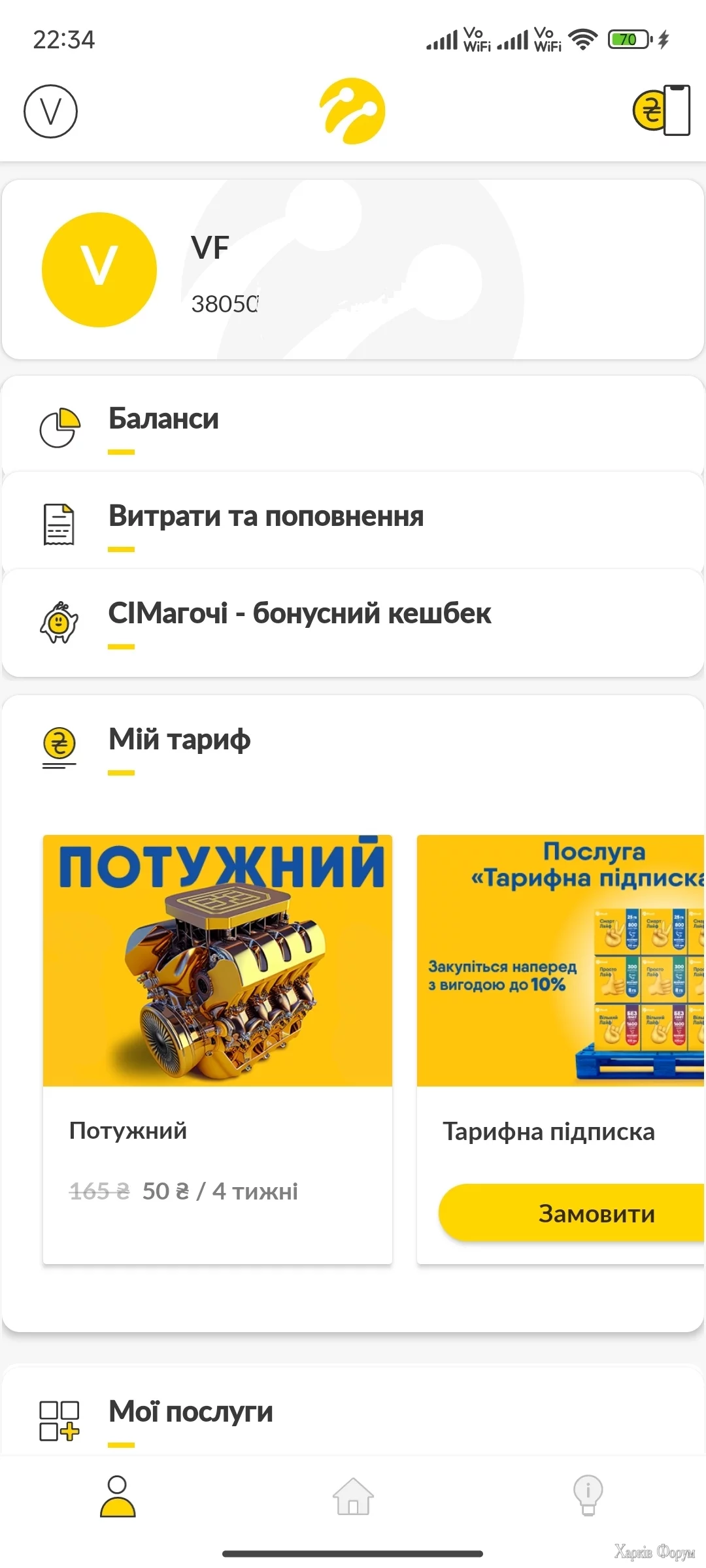Switch to the profile tab
The height and width of the screenshot is (1568, 706).
(x=118, y=1496)
